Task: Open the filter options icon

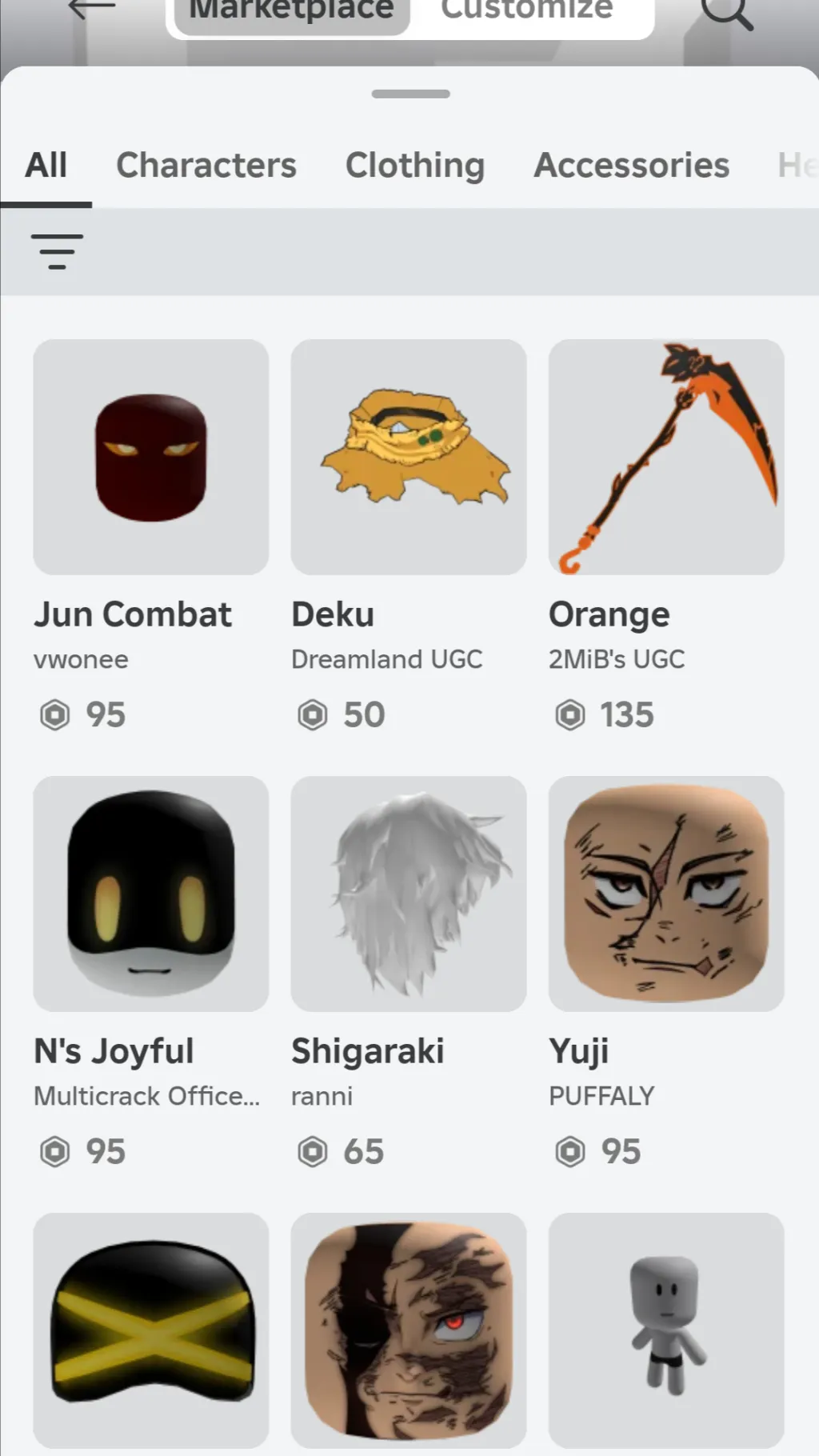Action: (57, 251)
